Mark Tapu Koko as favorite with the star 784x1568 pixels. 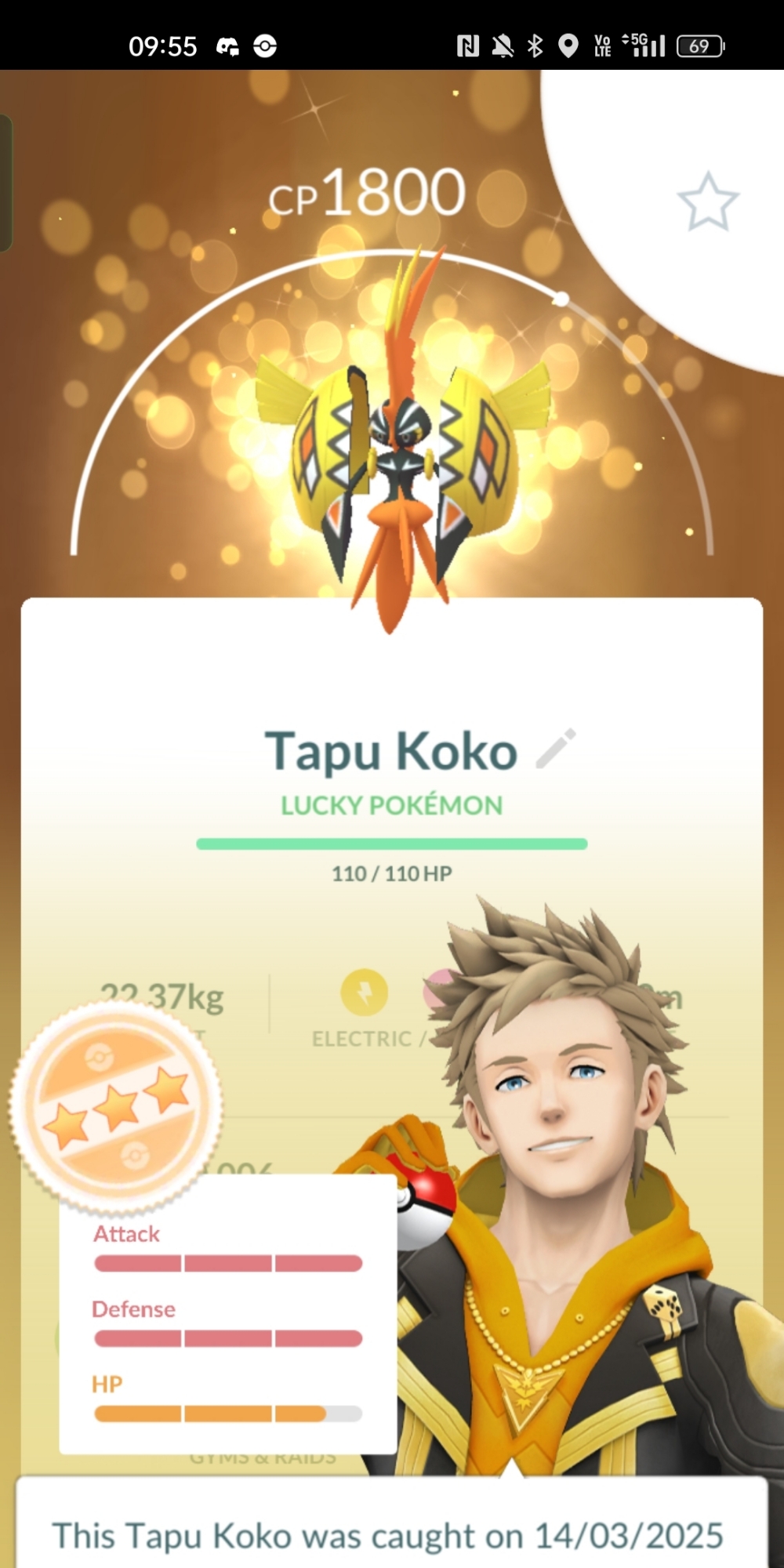point(707,202)
